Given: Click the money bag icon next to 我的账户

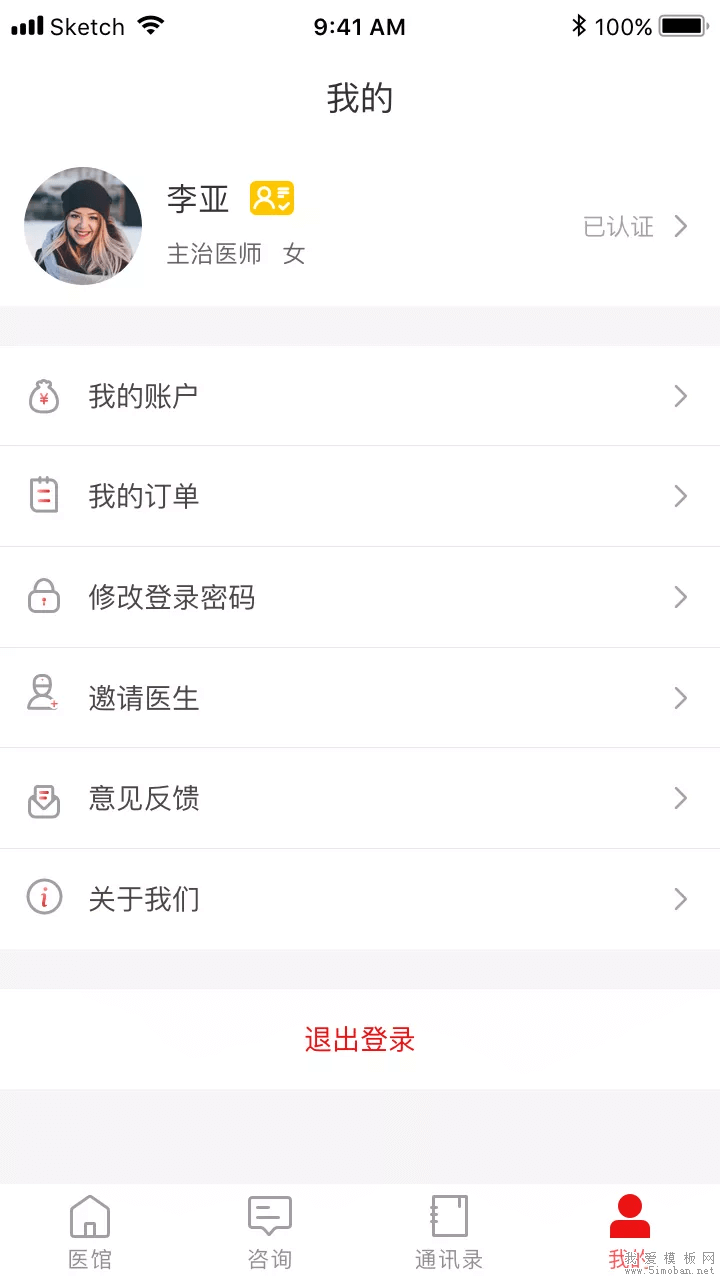Looking at the screenshot, I should [44, 396].
